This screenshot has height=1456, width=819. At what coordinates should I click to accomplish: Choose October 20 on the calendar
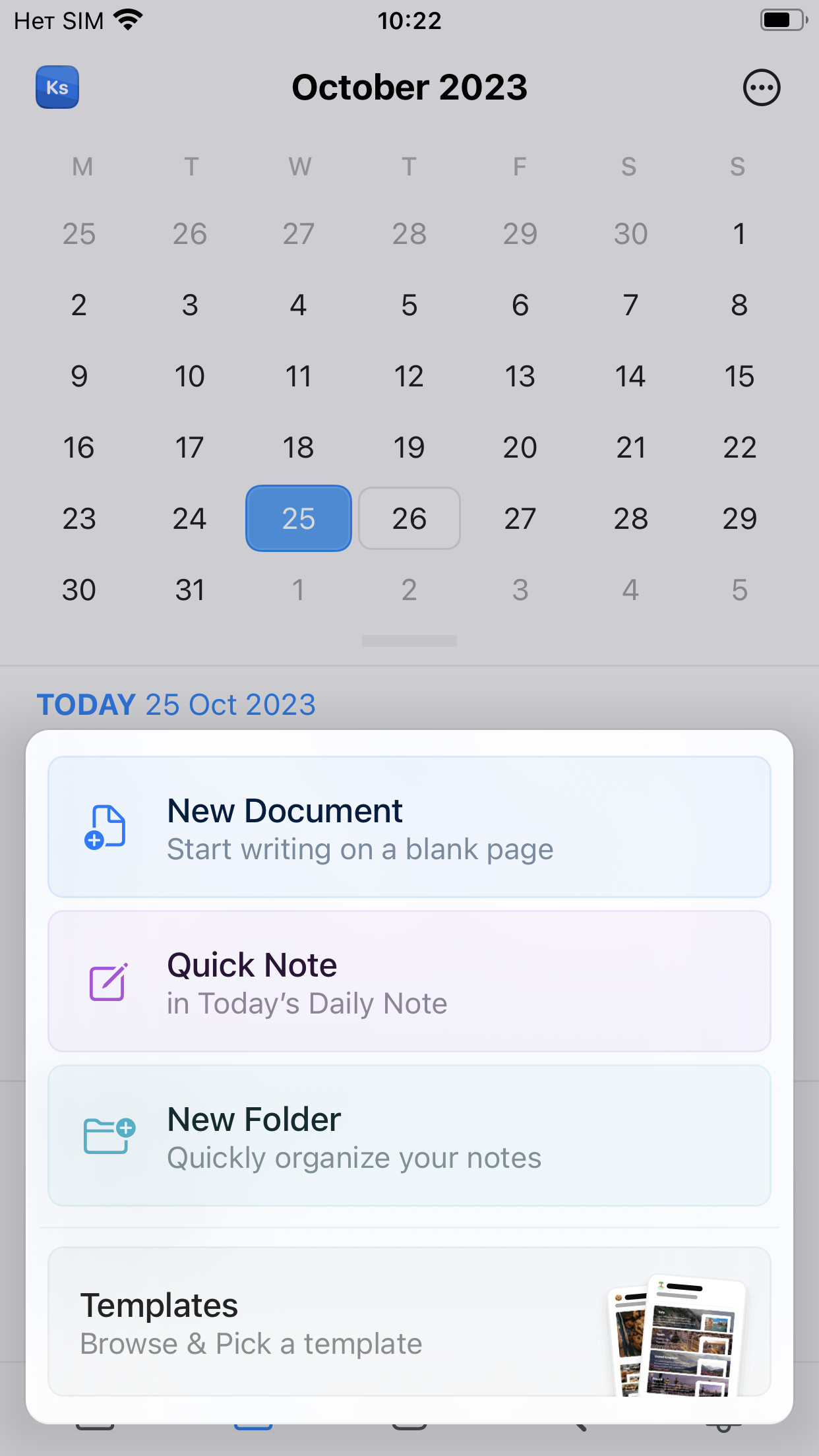(520, 447)
